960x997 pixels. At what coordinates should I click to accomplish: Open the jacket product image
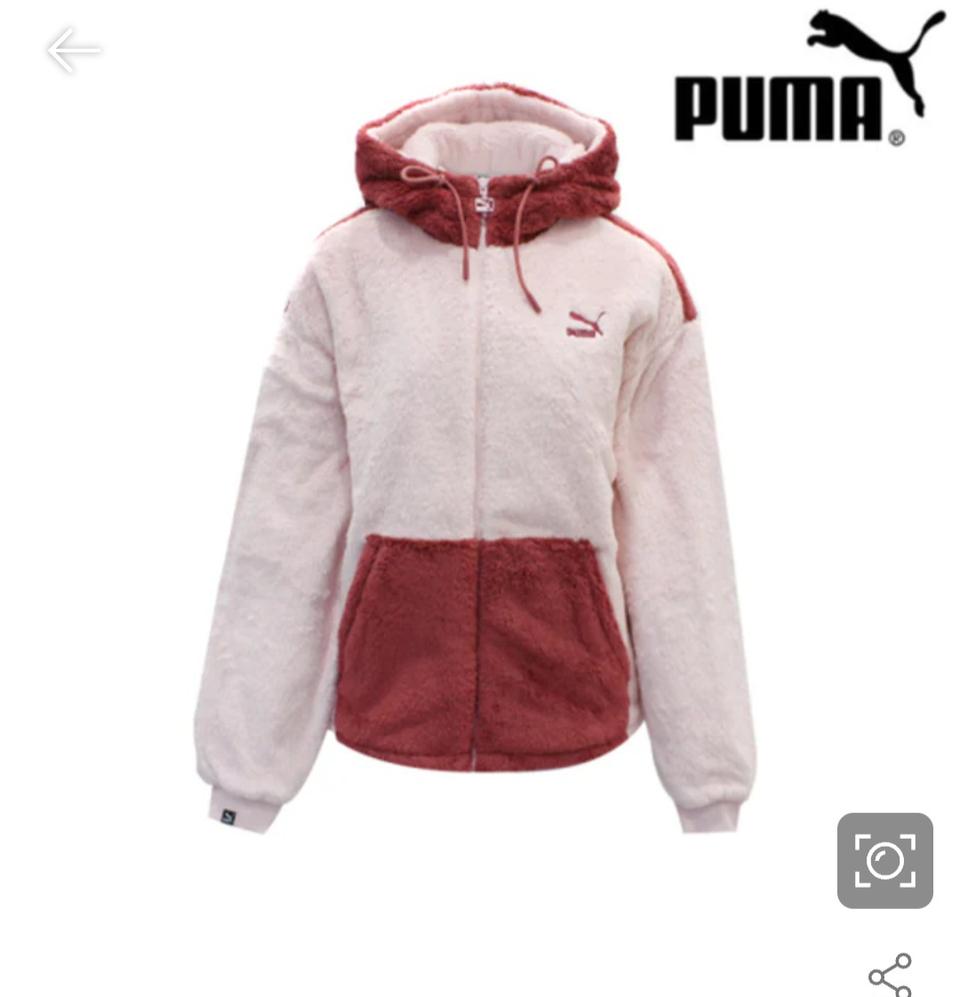coord(477,470)
